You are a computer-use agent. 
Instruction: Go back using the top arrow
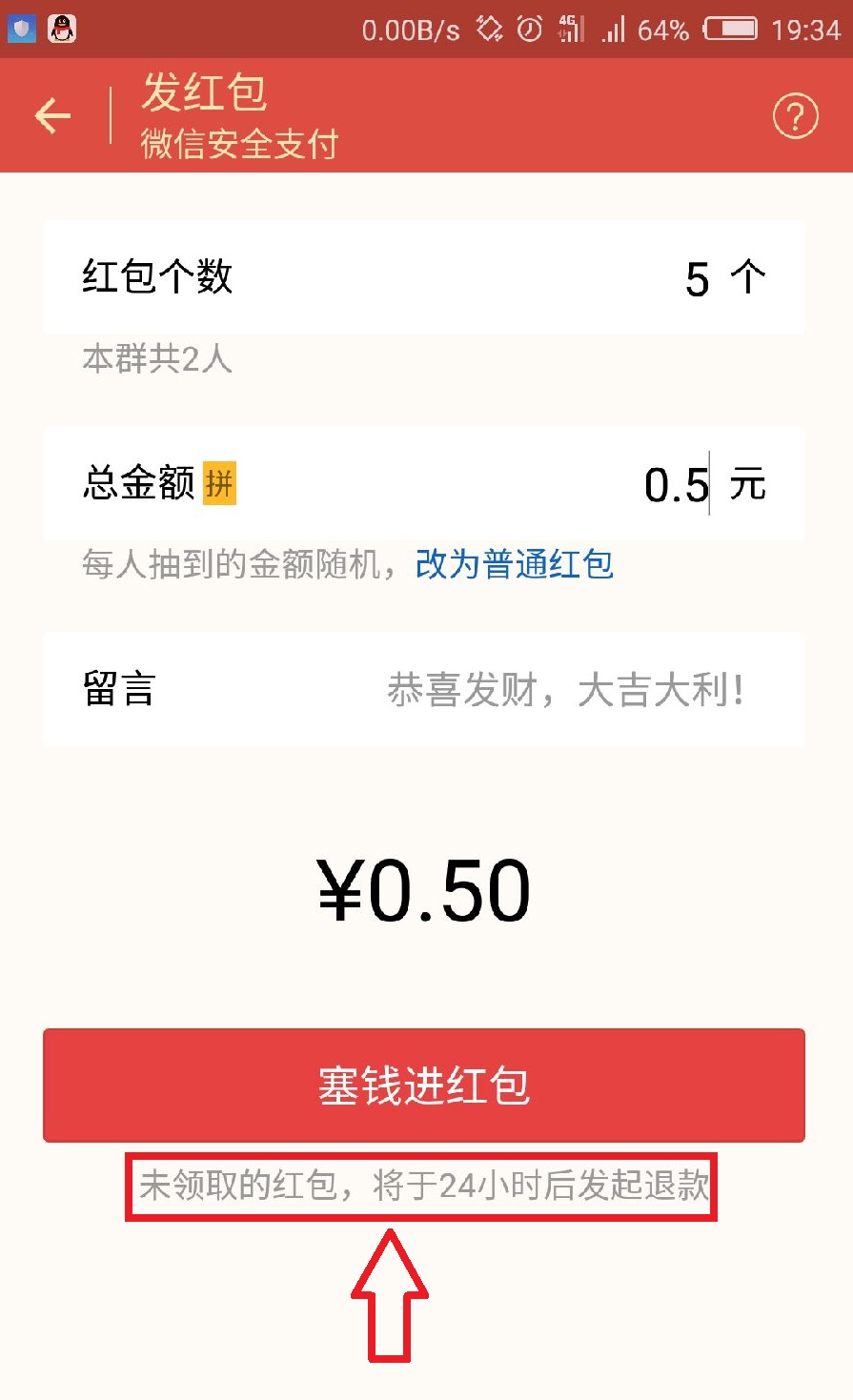coord(53,116)
